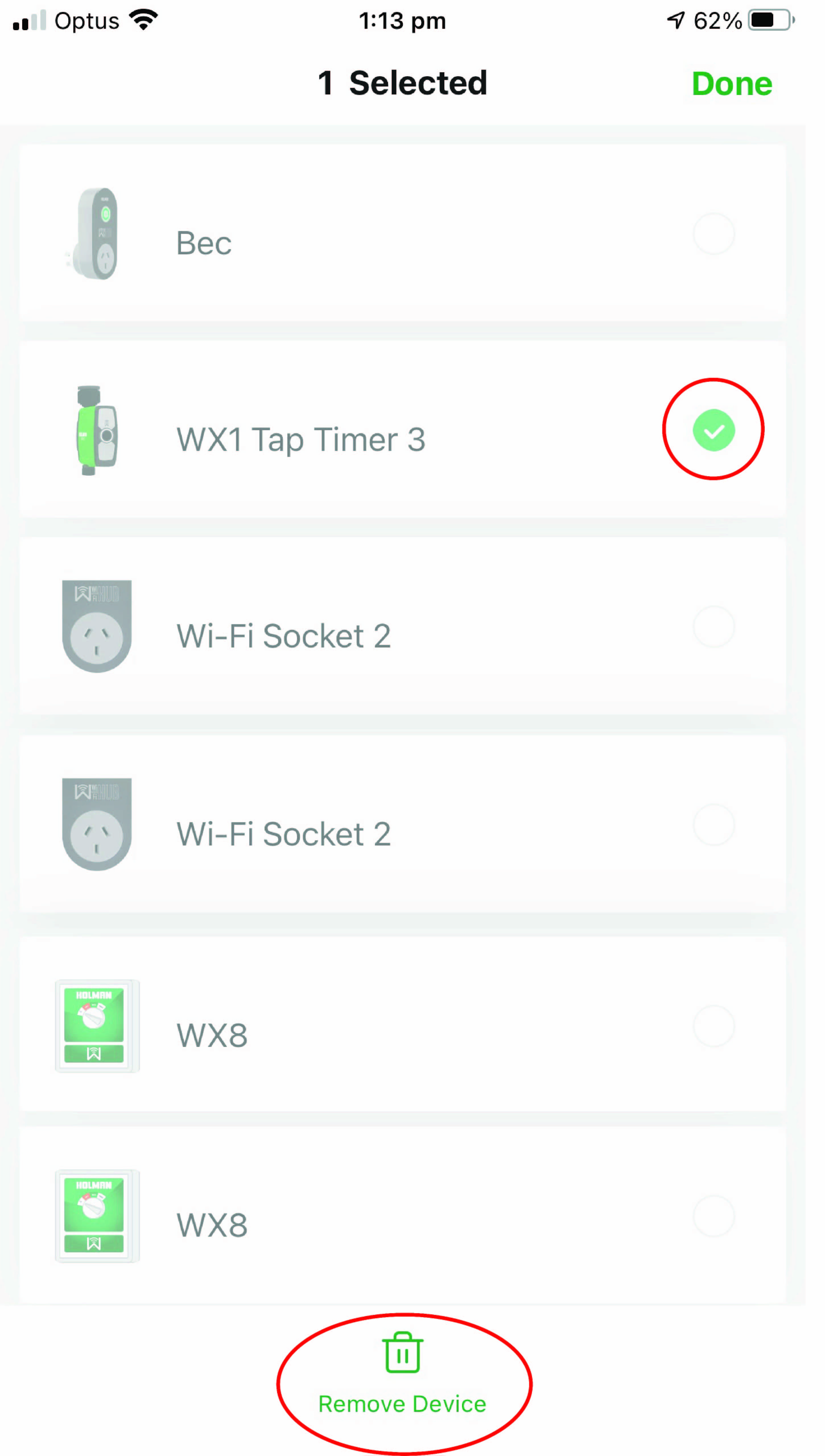This screenshot has width=825, height=1456.
Task: Deselect the WX1 Tap Timer 3 checkmark
Action: [713, 430]
